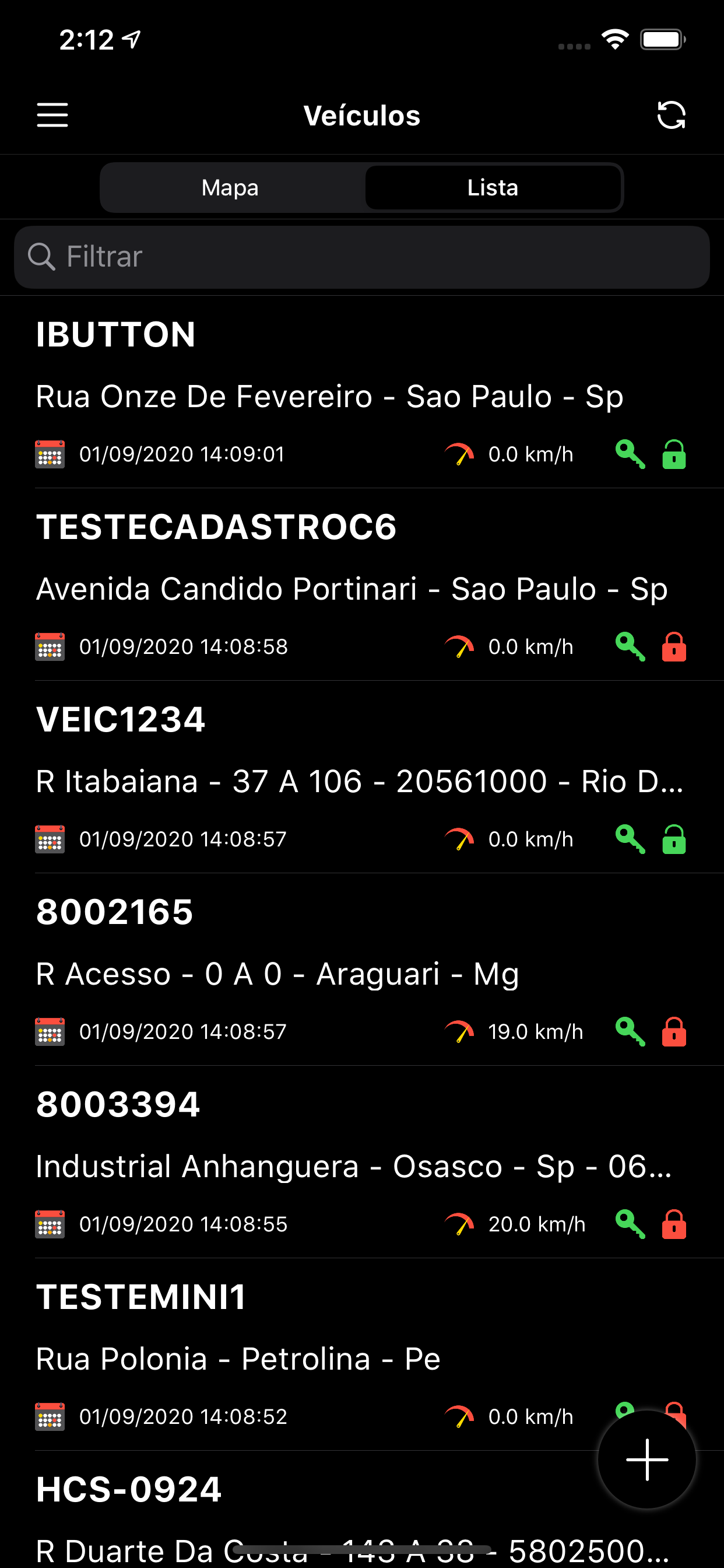
Task: Open the TESTECADASTROC6 vehicle row
Action: [x=362, y=585]
